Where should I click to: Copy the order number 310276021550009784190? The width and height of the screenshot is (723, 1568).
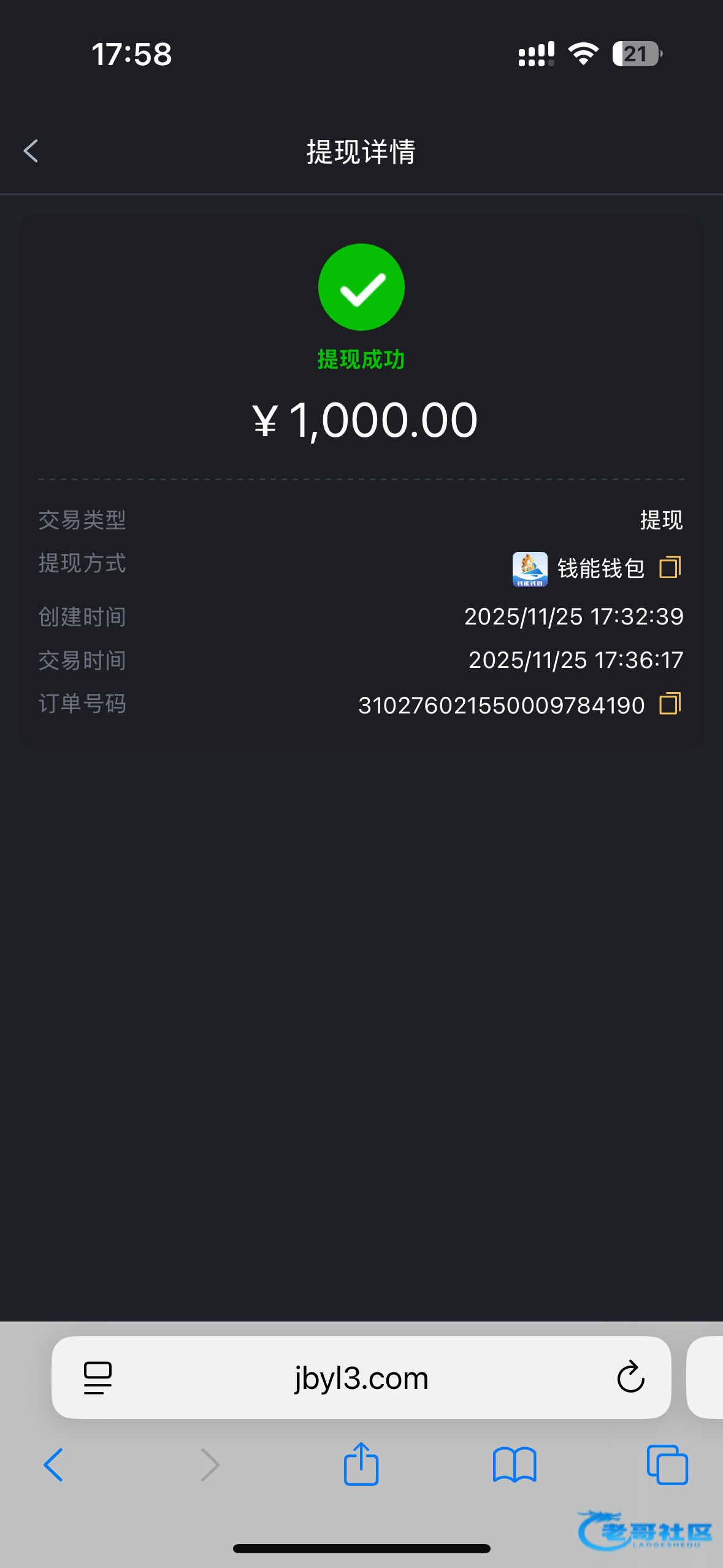pos(670,704)
